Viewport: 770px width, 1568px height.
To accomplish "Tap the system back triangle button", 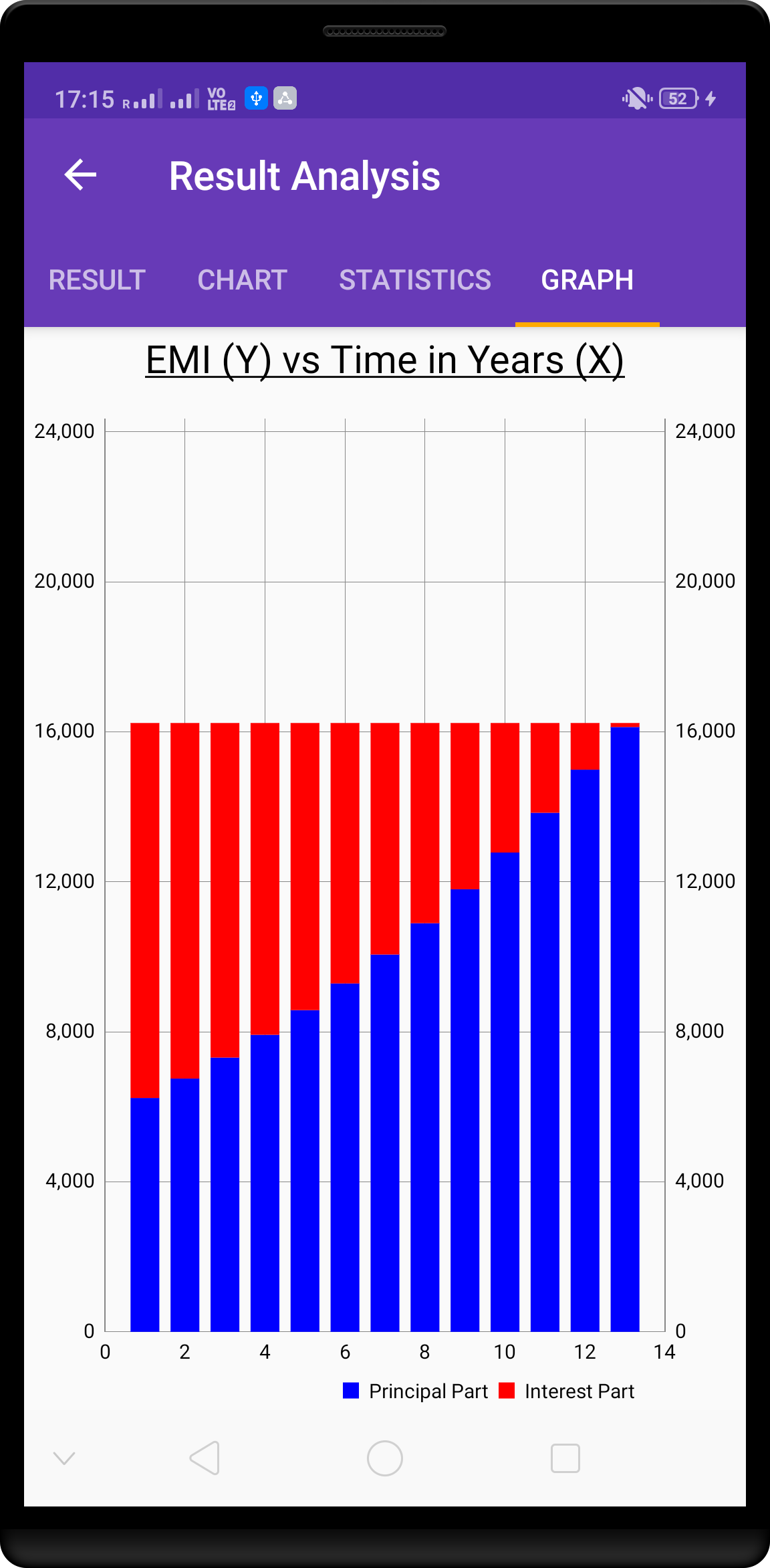I will tap(205, 1458).
